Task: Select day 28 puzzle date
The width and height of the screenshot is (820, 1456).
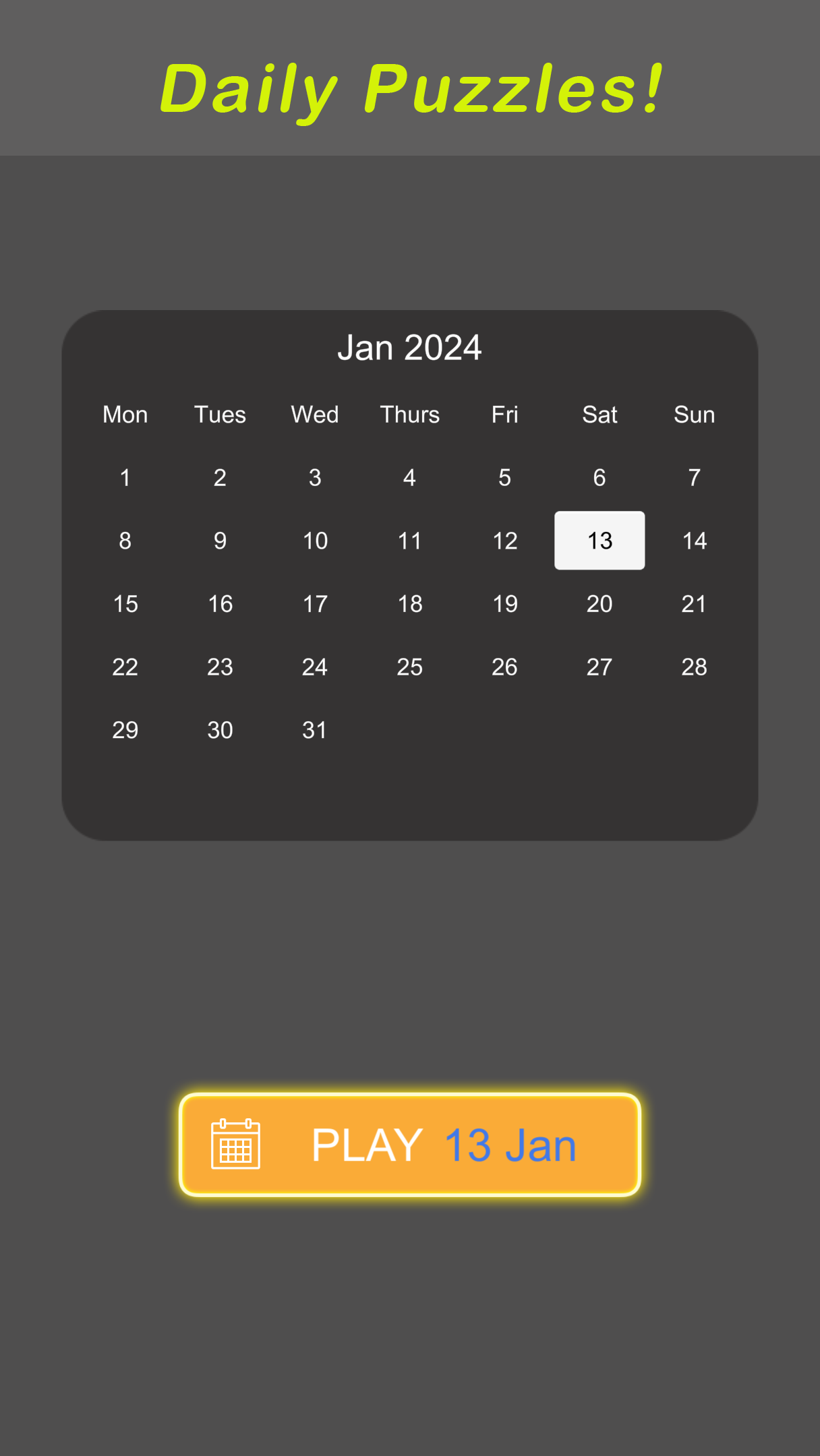Action: pyautogui.click(x=694, y=667)
